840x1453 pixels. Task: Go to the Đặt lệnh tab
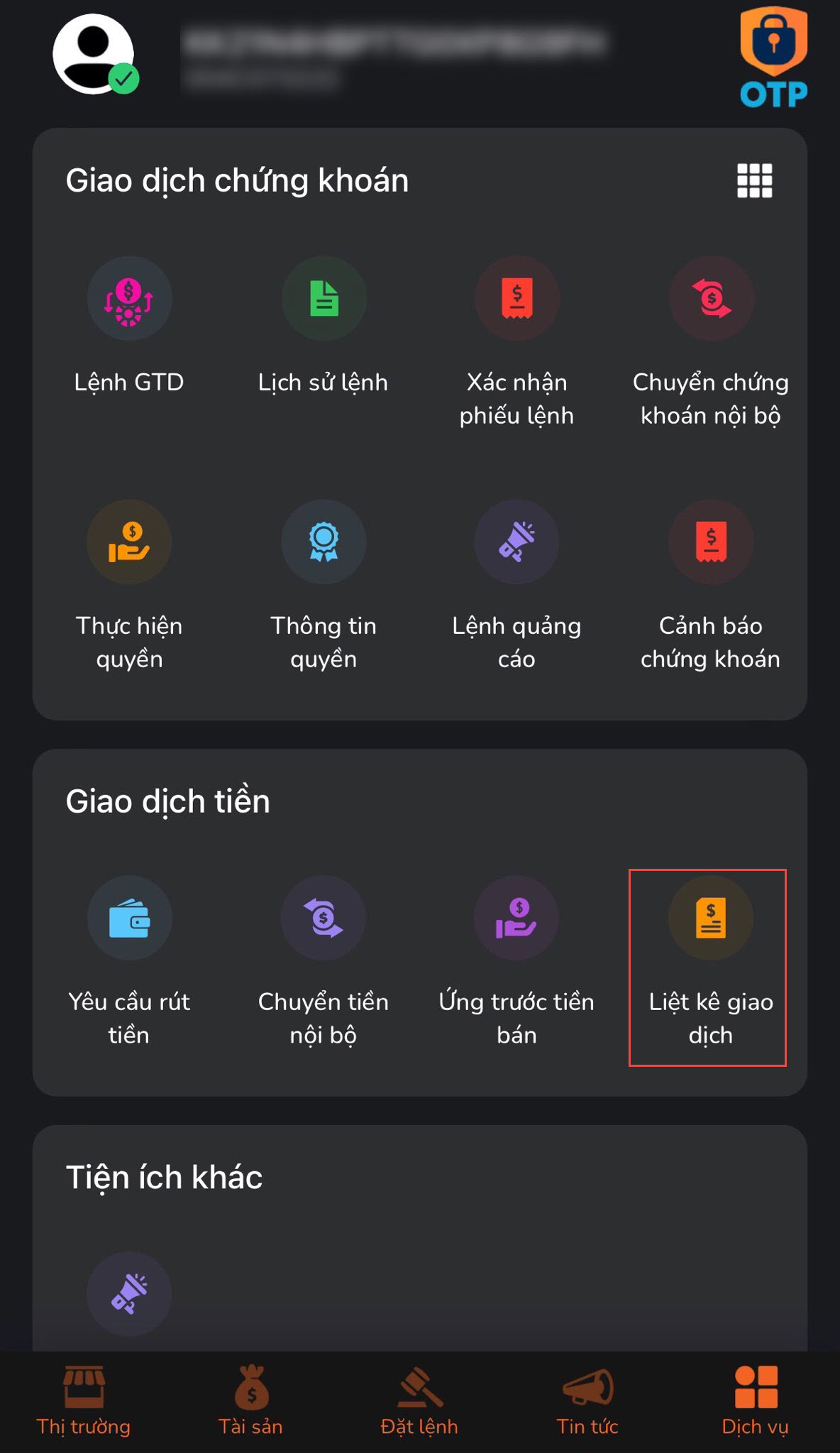[x=419, y=1400]
